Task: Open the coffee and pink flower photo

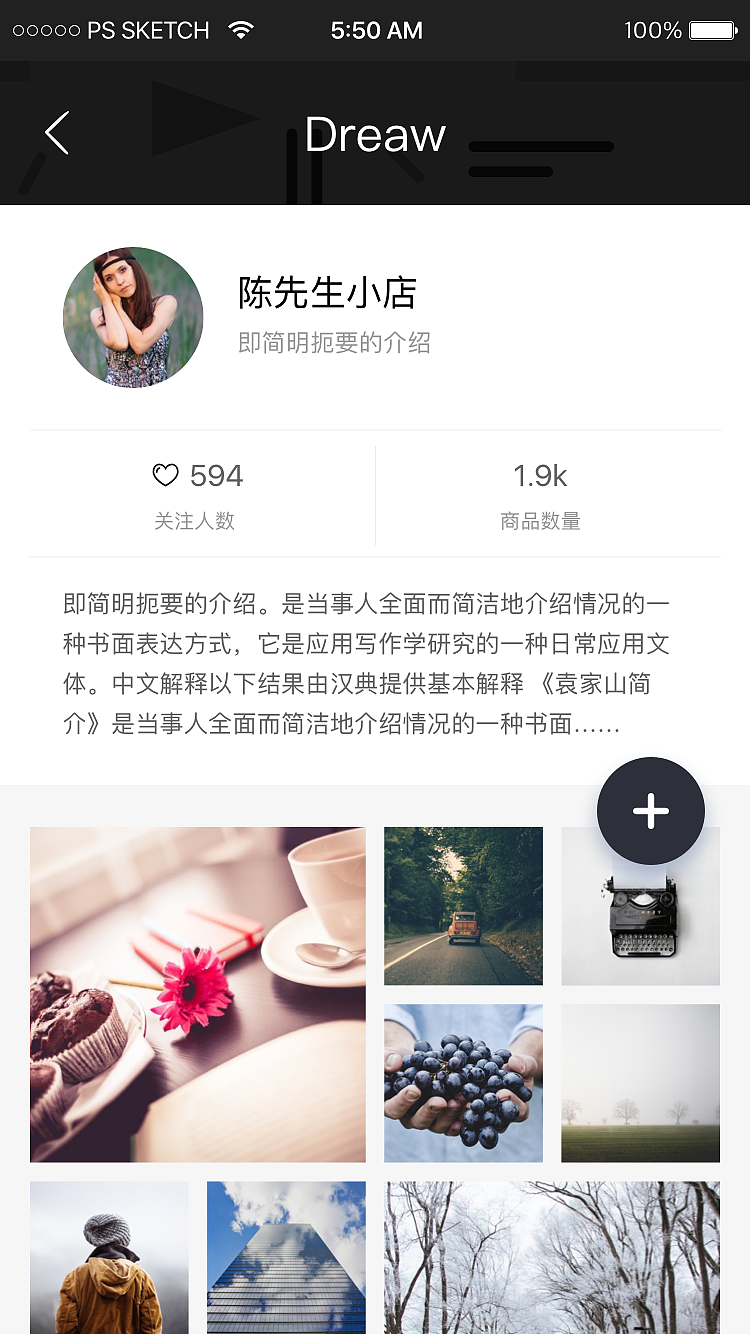Action: point(197,994)
